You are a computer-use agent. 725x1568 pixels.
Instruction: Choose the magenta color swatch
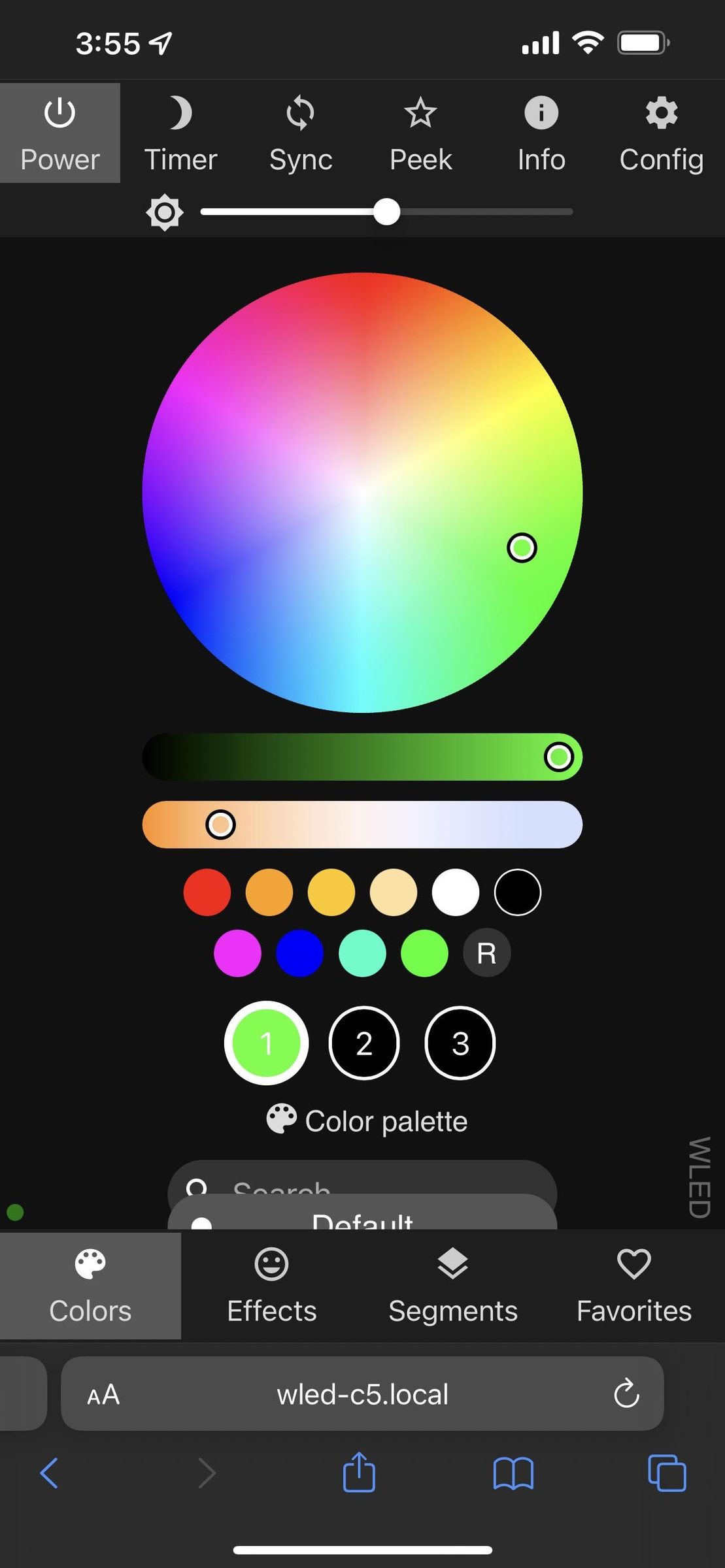click(x=237, y=953)
